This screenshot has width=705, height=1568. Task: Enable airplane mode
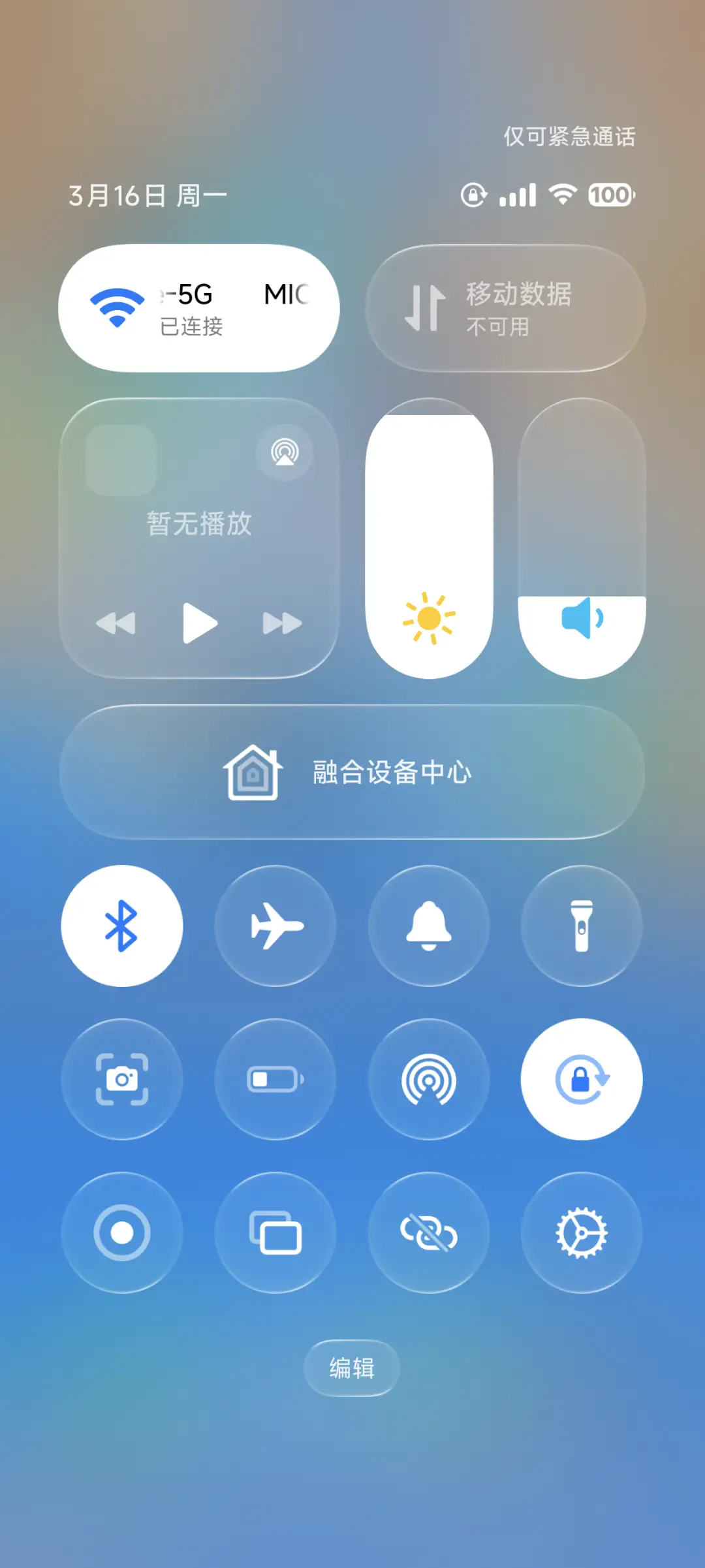pyautogui.click(x=275, y=926)
